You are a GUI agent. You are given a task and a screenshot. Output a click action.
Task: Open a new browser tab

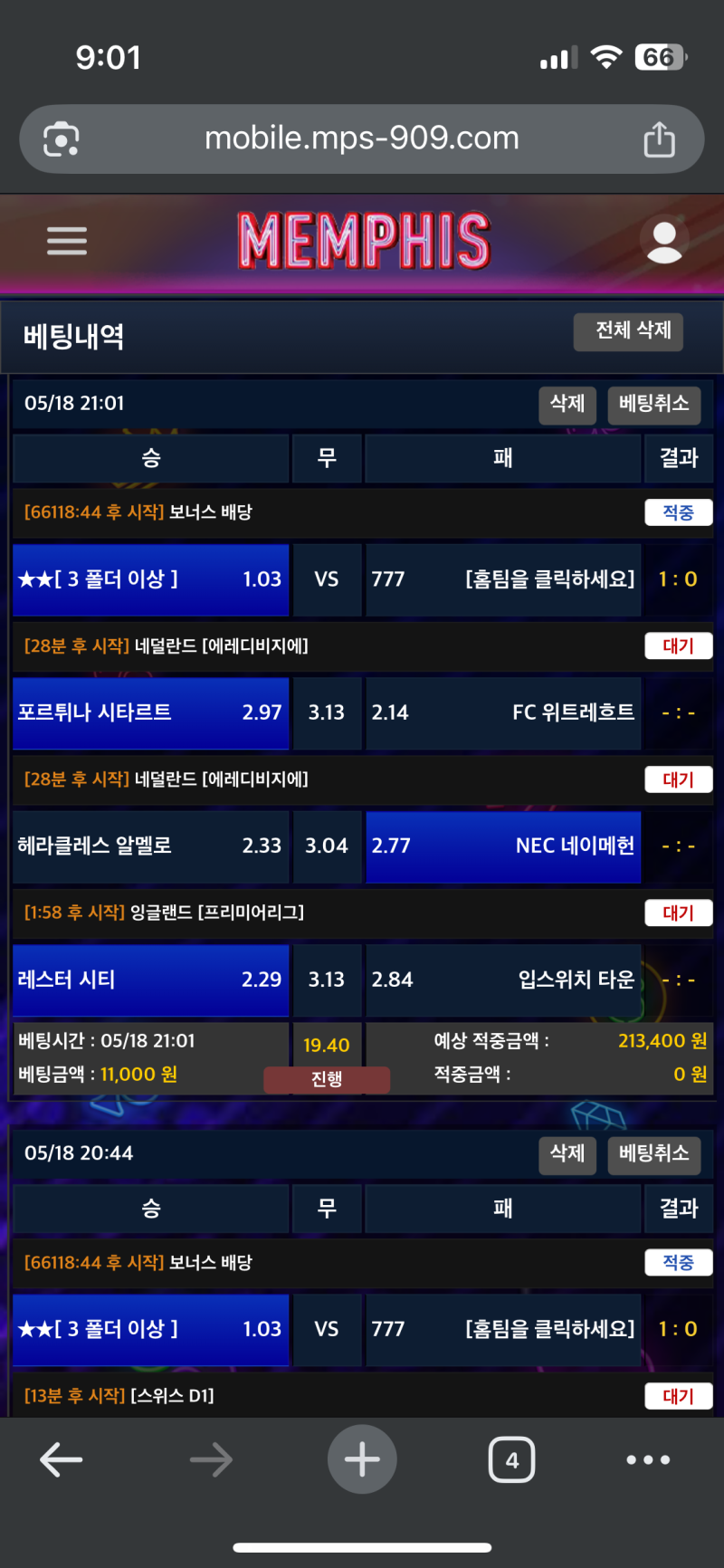tap(362, 1459)
